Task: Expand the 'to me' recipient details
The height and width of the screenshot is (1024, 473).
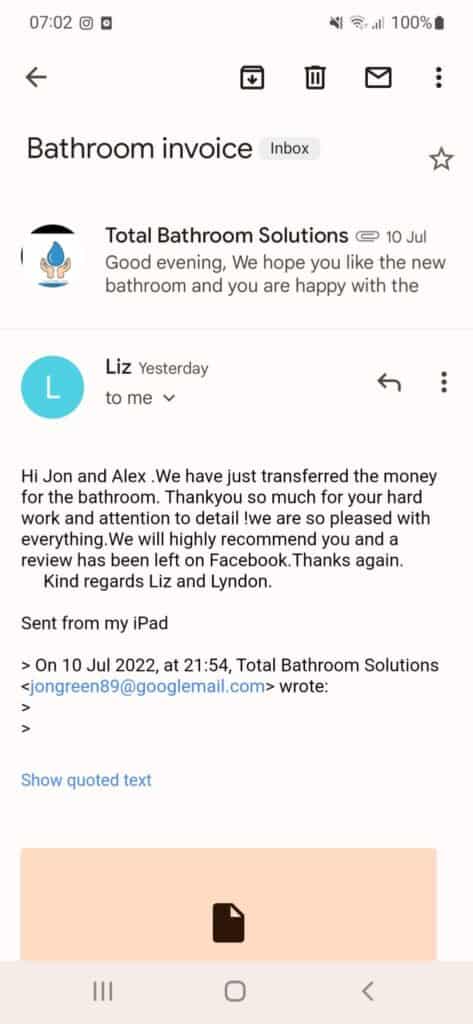Action: click(140, 398)
